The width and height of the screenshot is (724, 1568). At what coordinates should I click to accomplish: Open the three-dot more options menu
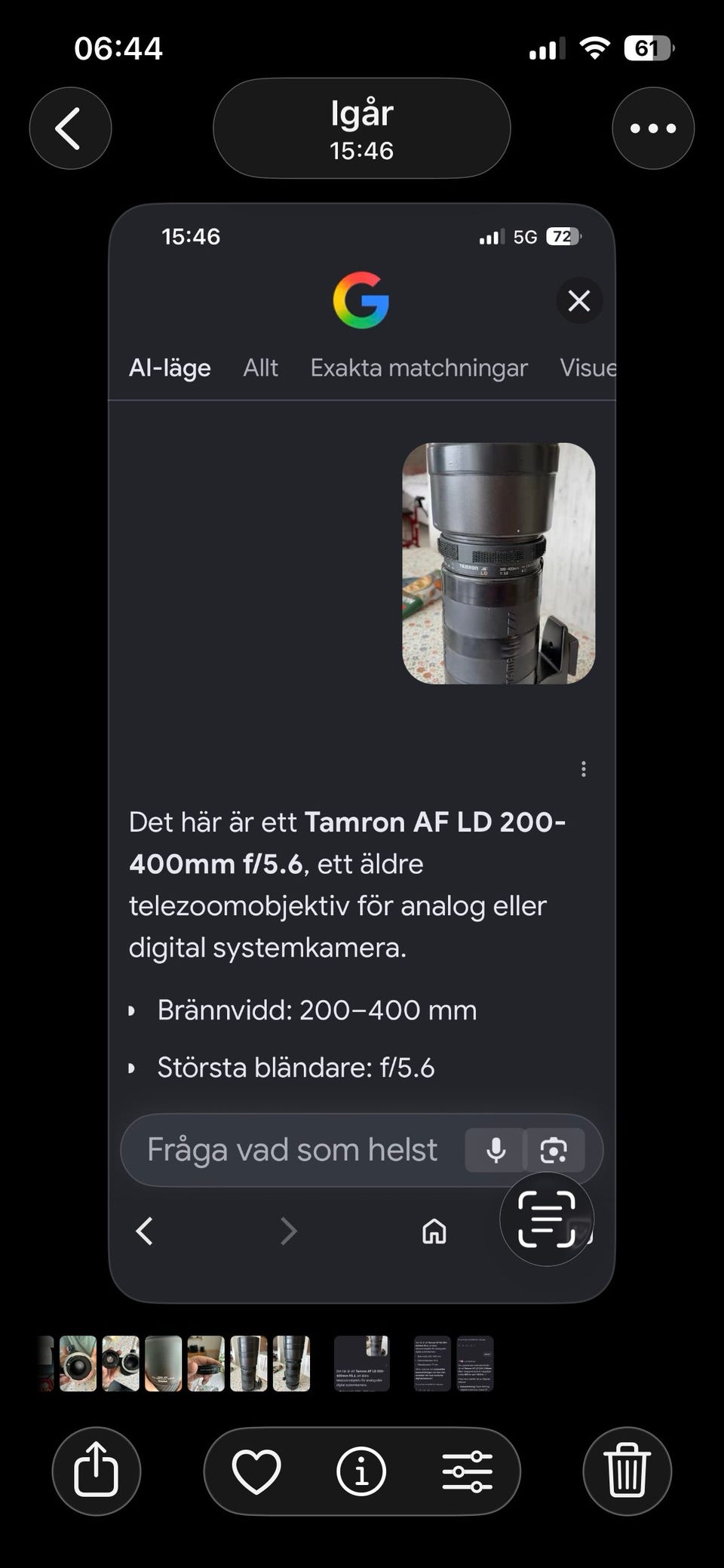tap(653, 128)
